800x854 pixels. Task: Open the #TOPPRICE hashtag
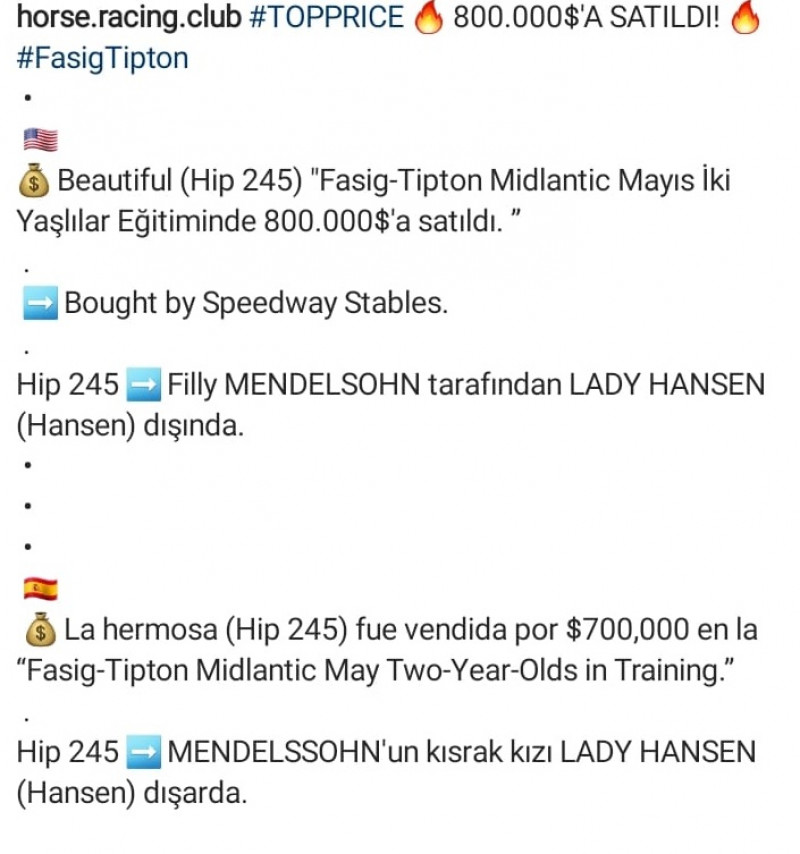(325, 17)
